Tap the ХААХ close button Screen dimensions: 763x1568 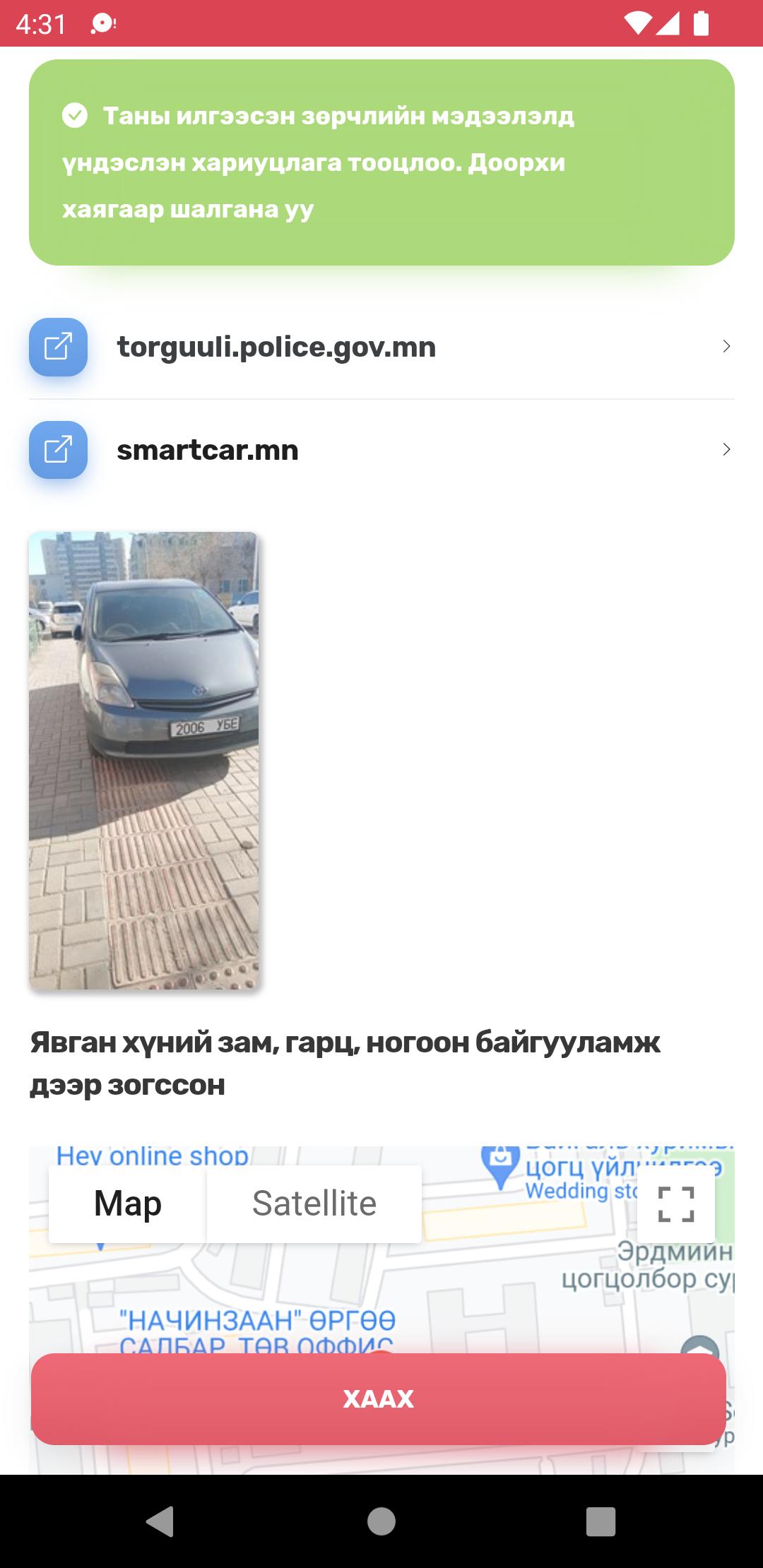pos(379,1399)
